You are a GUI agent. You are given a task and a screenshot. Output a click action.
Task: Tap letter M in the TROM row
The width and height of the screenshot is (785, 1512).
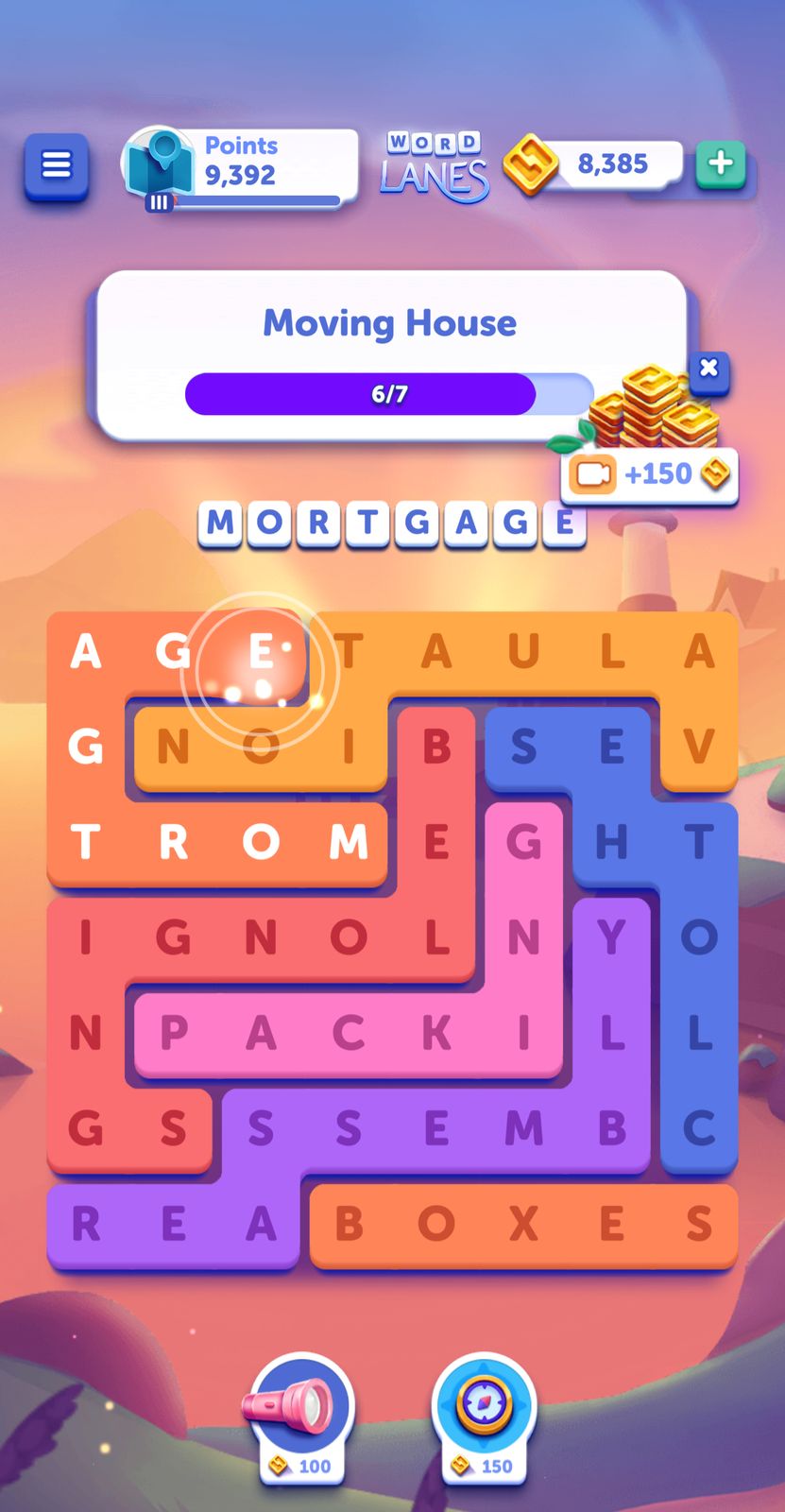(348, 842)
